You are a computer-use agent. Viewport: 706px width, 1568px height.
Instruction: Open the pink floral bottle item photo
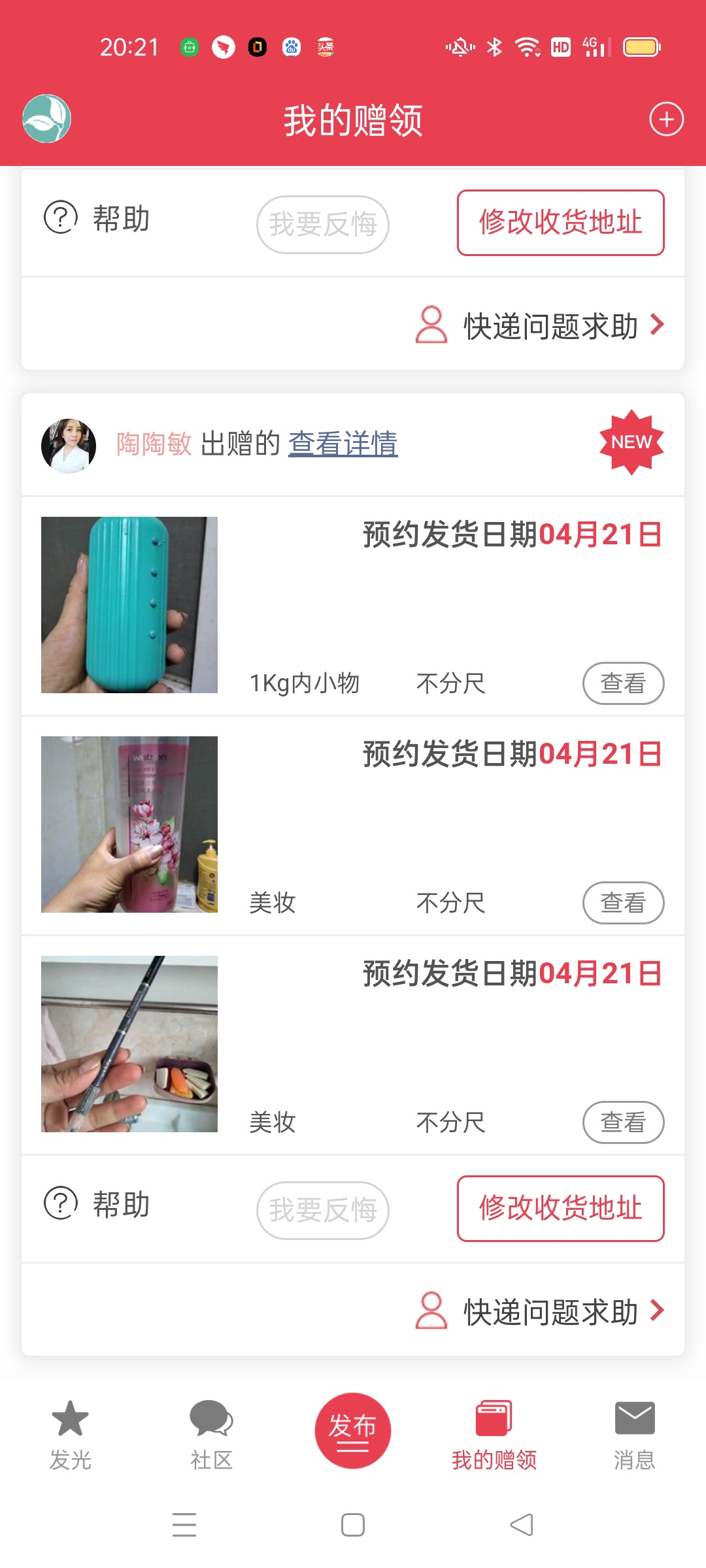(x=129, y=825)
